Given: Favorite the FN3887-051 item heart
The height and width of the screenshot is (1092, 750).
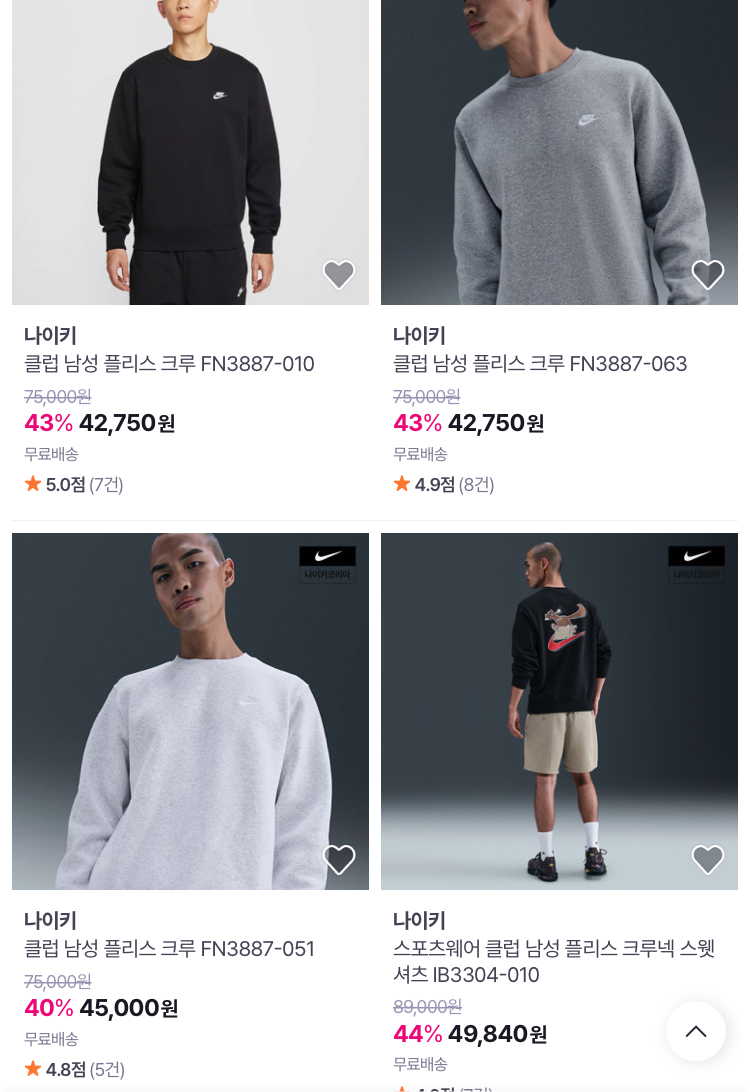Looking at the screenshot, I should (x=339, y=859).
